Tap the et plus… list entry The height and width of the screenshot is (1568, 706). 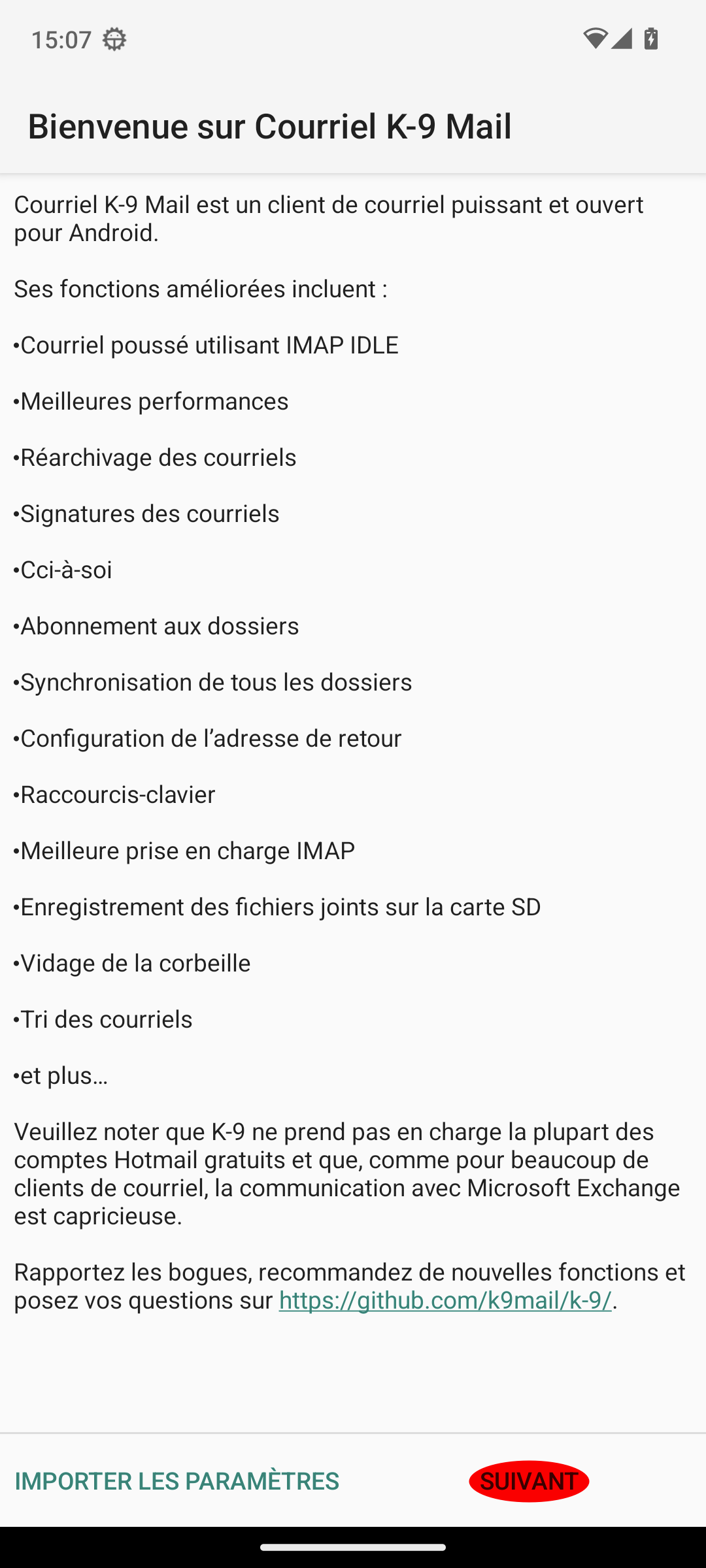click(x=60, y=1075)
